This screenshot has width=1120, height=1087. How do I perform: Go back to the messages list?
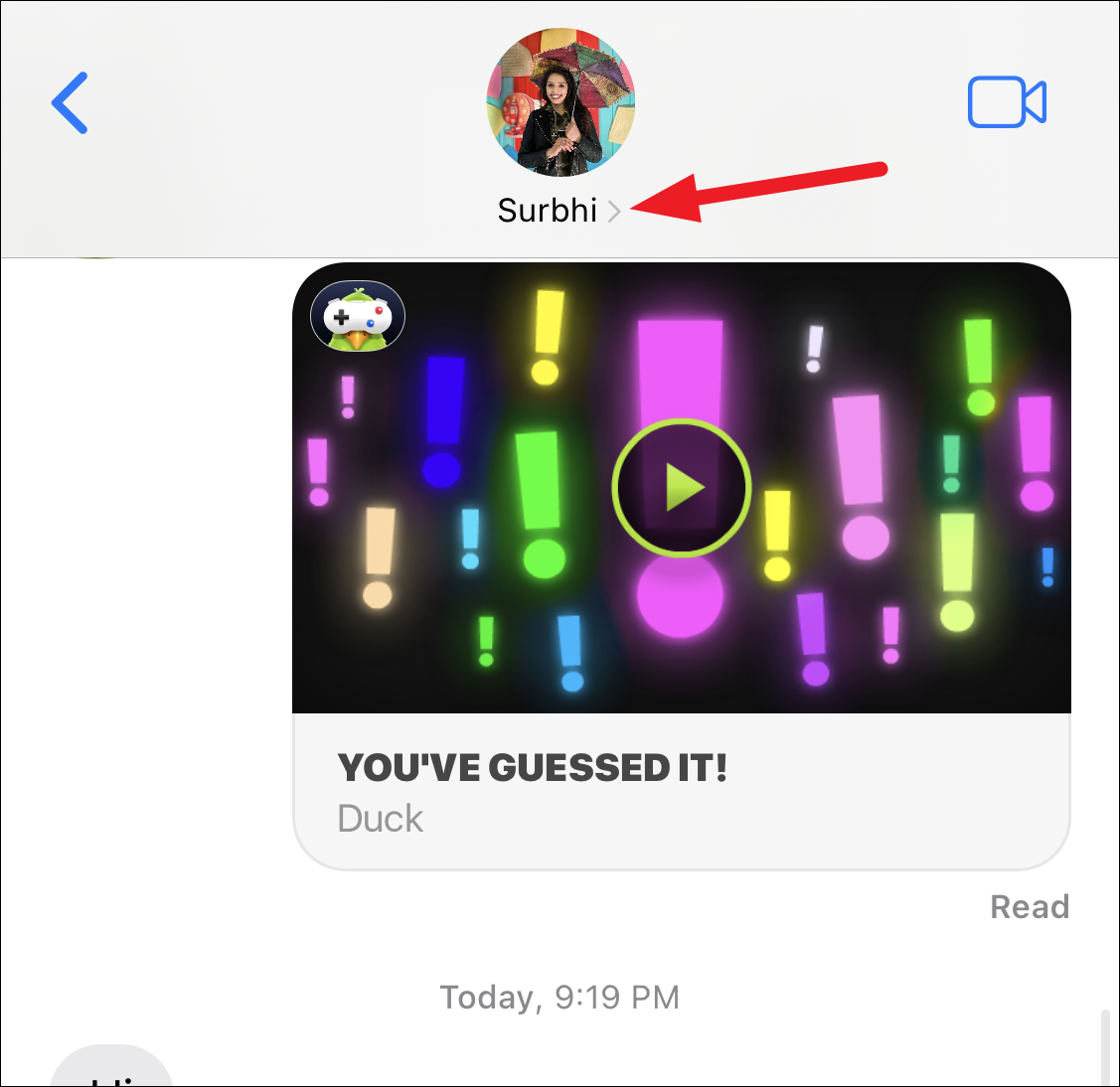click(70, 102)
